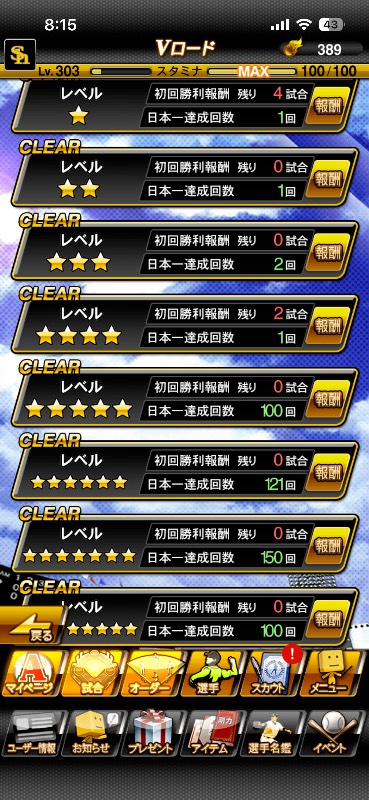Check お知らせ announcements
The width and height of the screenshot is (369, 800).
pyautogui.click(x=92, y=733)
